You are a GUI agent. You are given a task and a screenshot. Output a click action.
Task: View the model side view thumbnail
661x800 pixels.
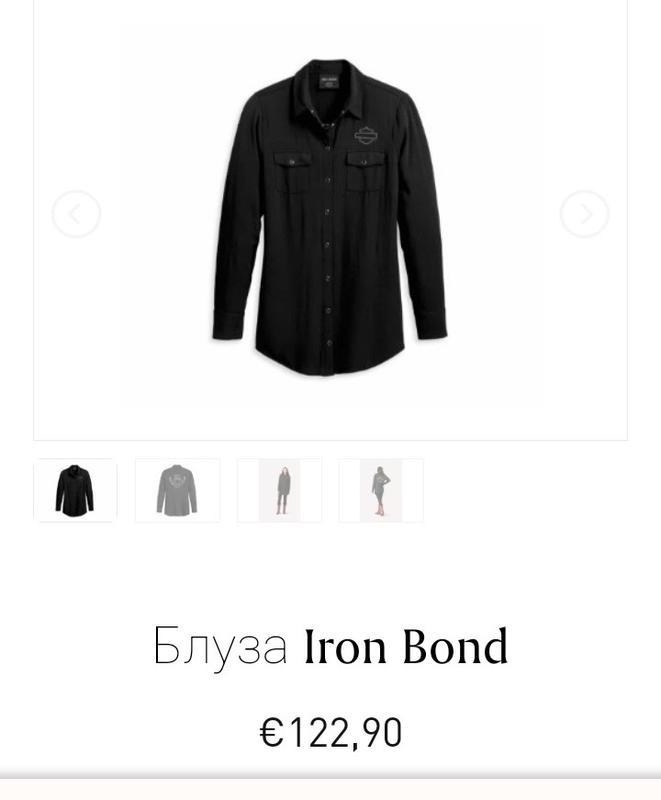pos(381,490)
